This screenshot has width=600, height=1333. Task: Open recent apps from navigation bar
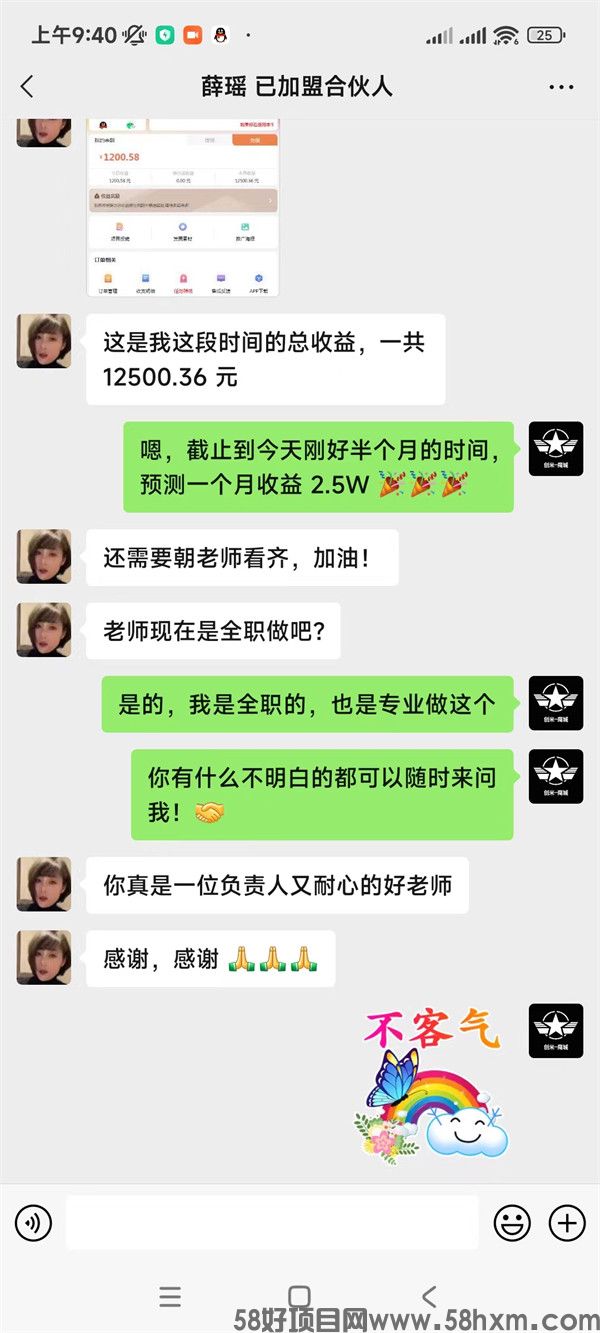point(170,1297)
